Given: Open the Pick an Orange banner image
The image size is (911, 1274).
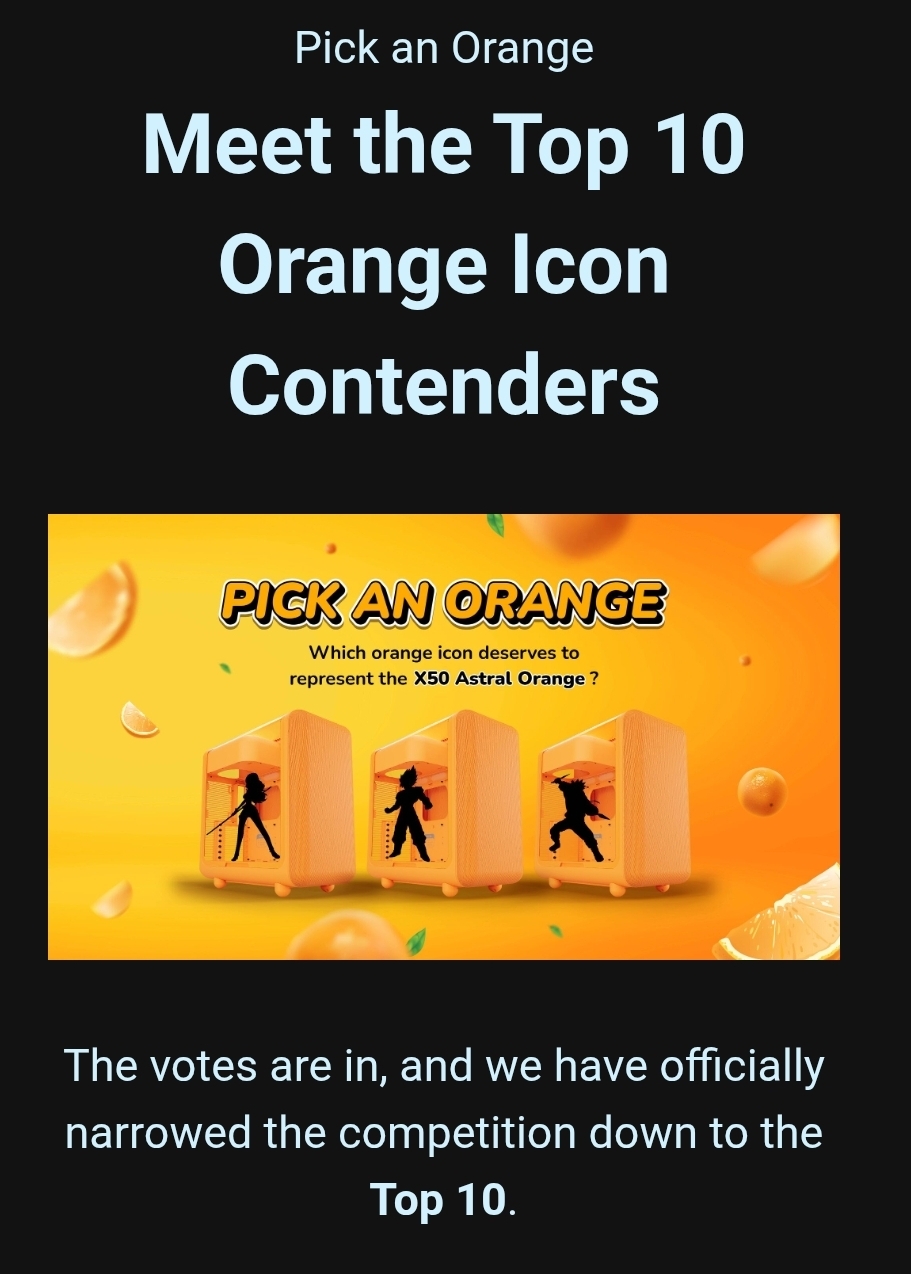Looking at the screenshot, I should click(x=444, y=737).
